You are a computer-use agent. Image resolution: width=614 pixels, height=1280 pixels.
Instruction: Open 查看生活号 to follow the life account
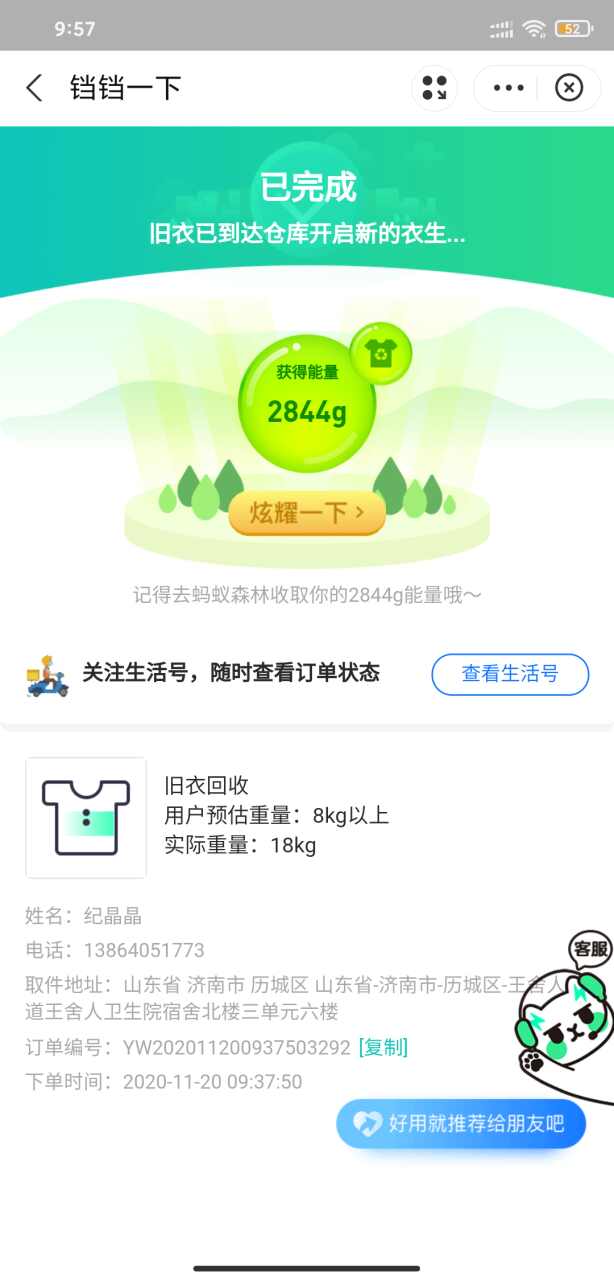click(x=510, y=673)
